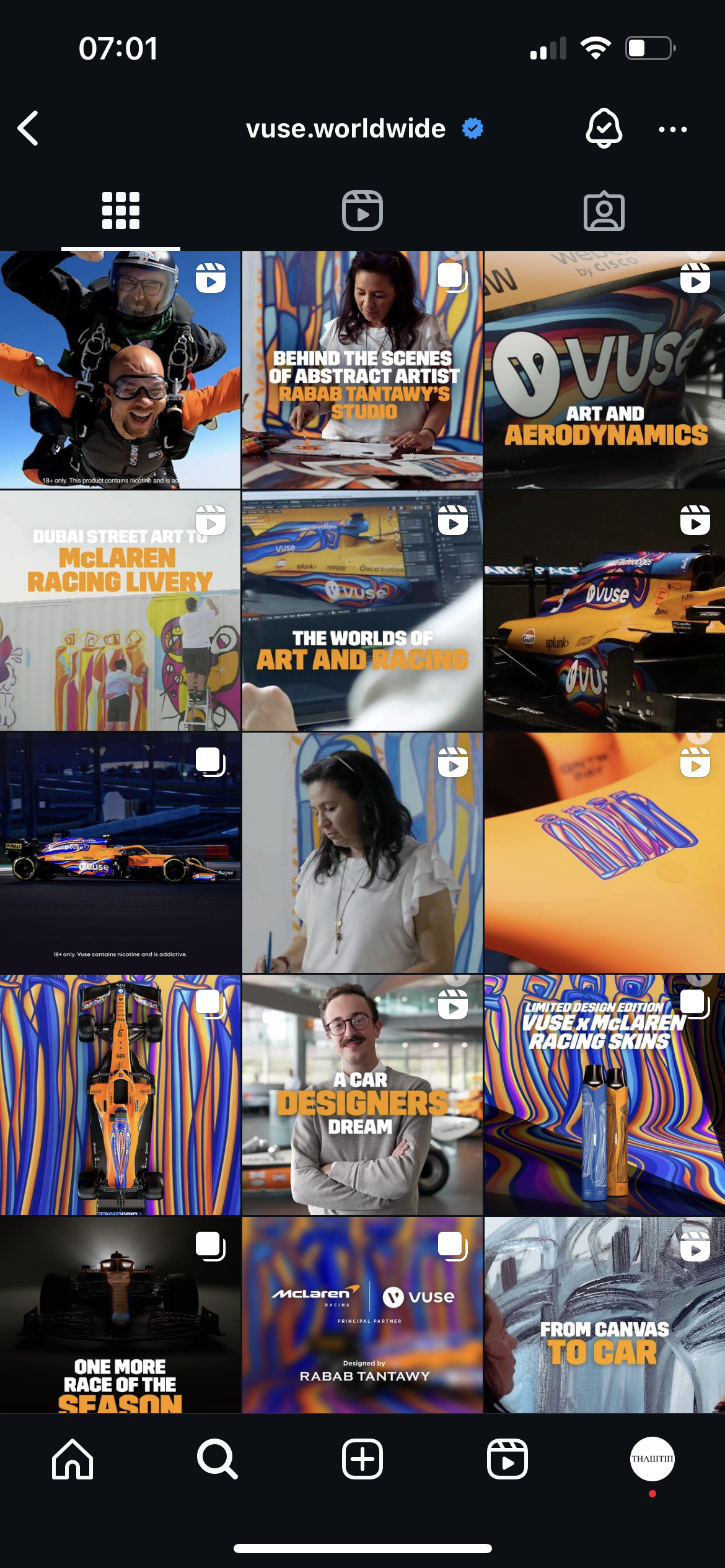Open the Dubai Street Art McLaren post
The image size is (725, 1568).
pyautogui.click(x=120, y=611)
